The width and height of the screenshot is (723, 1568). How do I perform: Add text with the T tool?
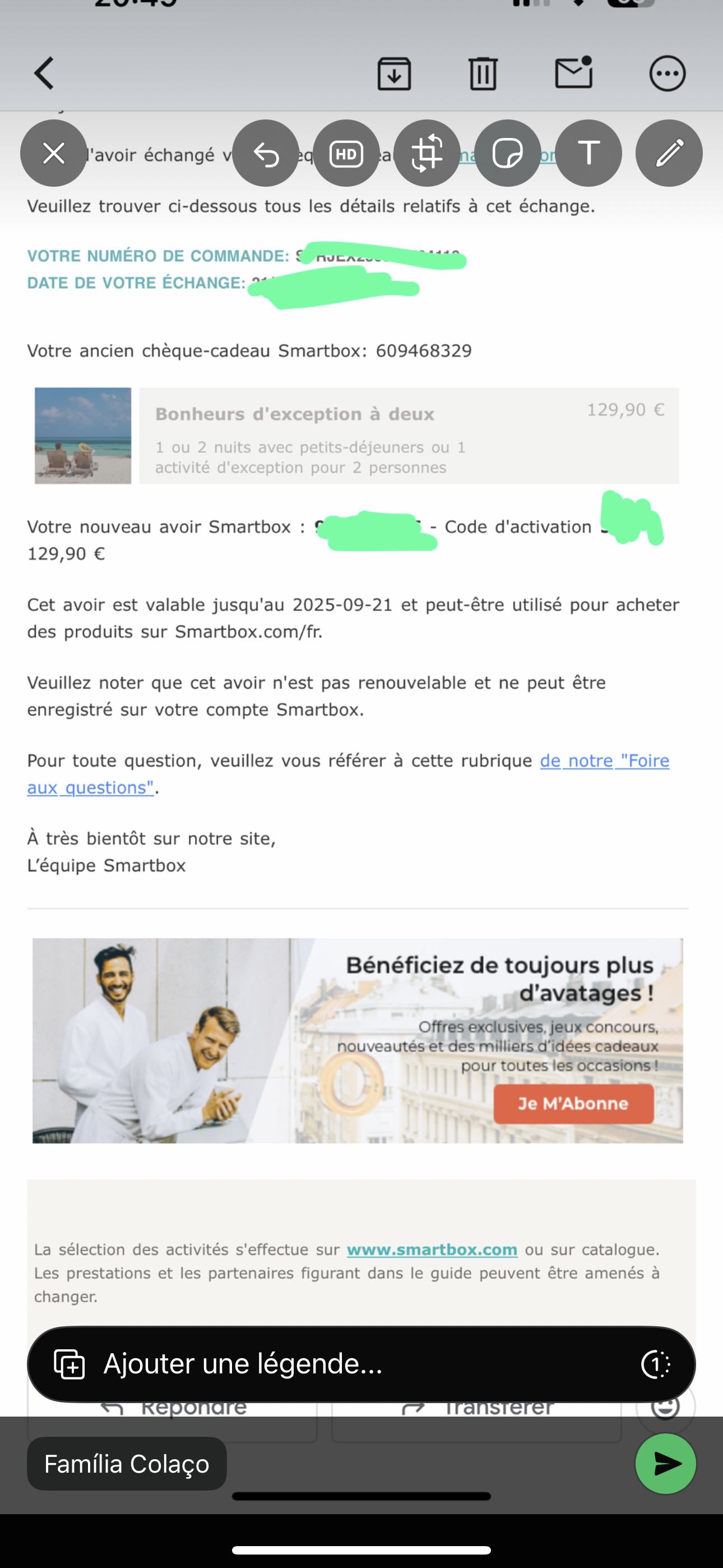click(x=588, y=154)
